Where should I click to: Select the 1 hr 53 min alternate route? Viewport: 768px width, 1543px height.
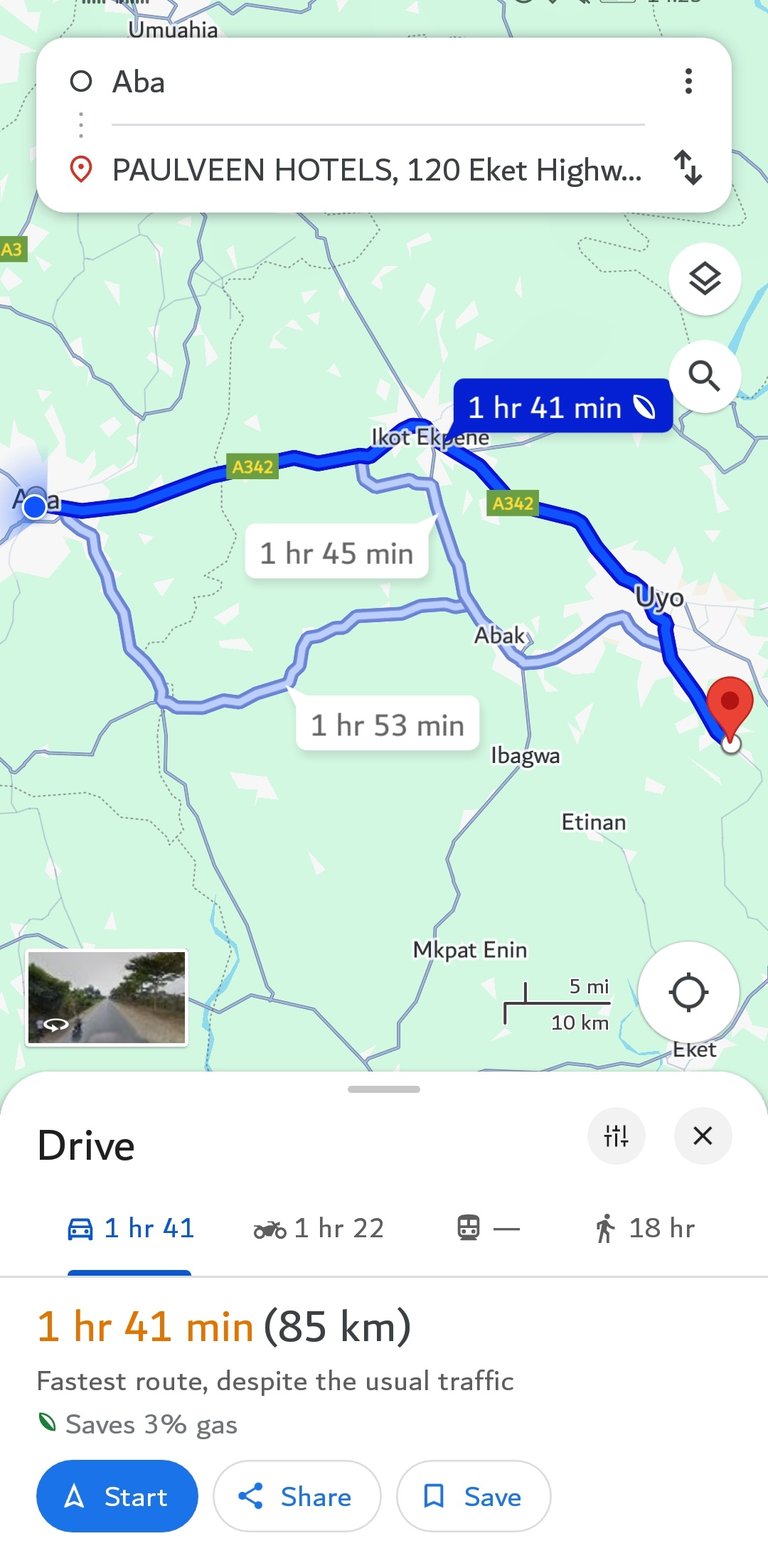pyautogui.click(x=387, y=724)
